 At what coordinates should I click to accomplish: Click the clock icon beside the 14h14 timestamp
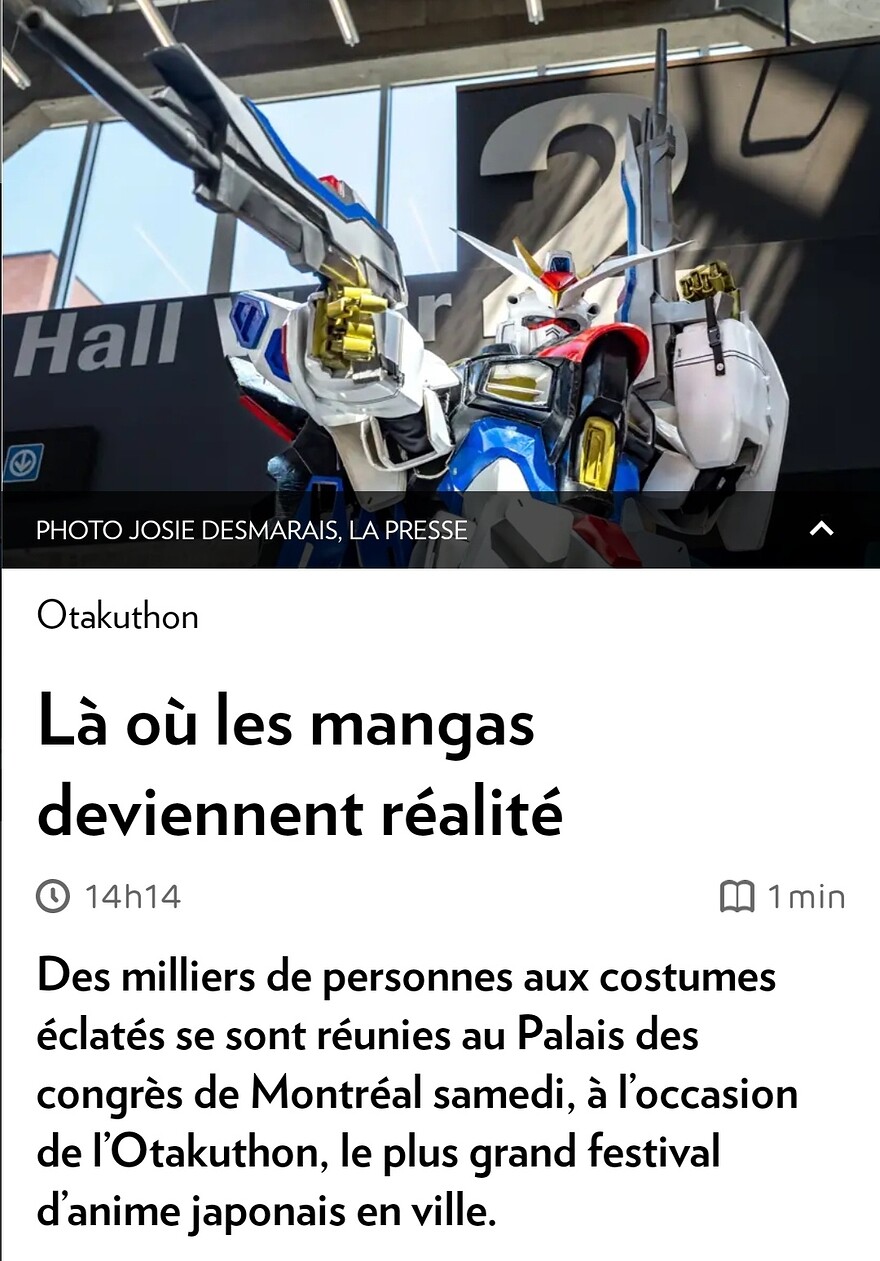coord(52,896)
